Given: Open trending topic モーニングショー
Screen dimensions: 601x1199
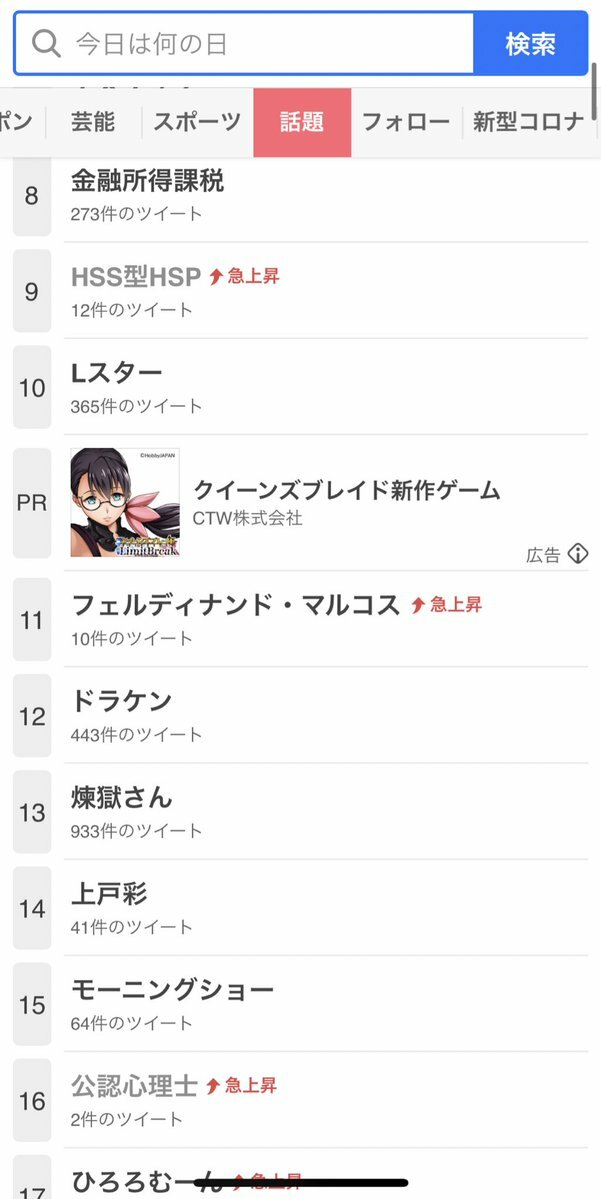Looking at the screenshot, I should click(x=172, y=990).
